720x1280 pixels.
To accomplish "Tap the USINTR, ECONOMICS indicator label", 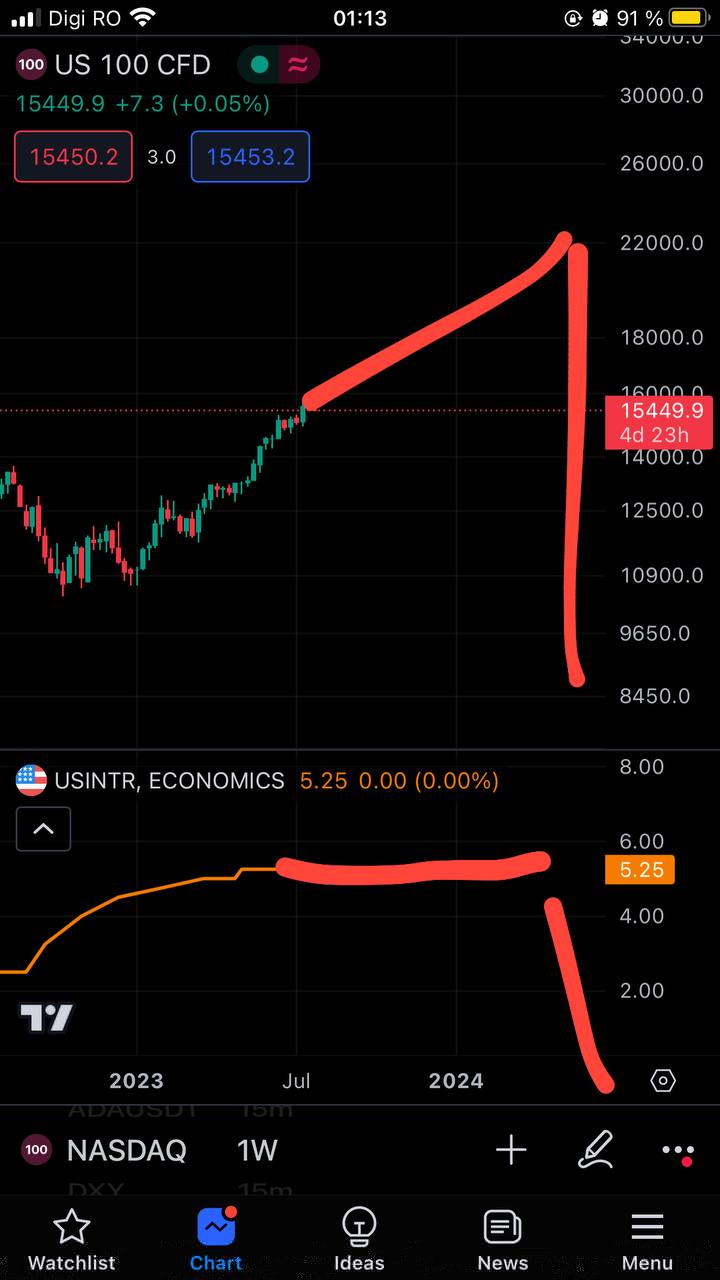I will click(x=169, y=781).
